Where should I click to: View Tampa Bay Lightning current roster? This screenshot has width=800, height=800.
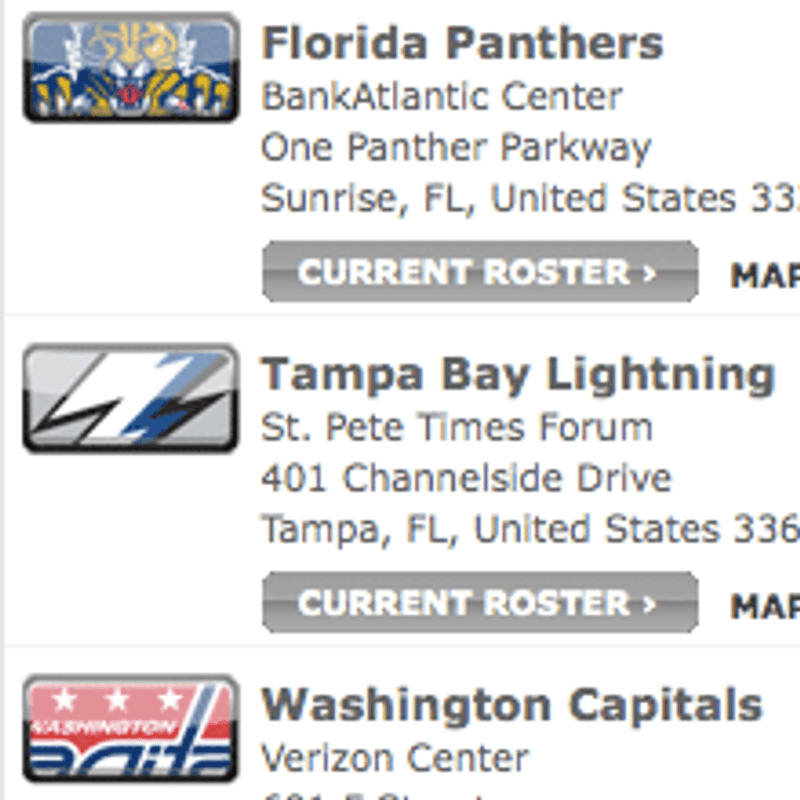click(x=479, y=603)
